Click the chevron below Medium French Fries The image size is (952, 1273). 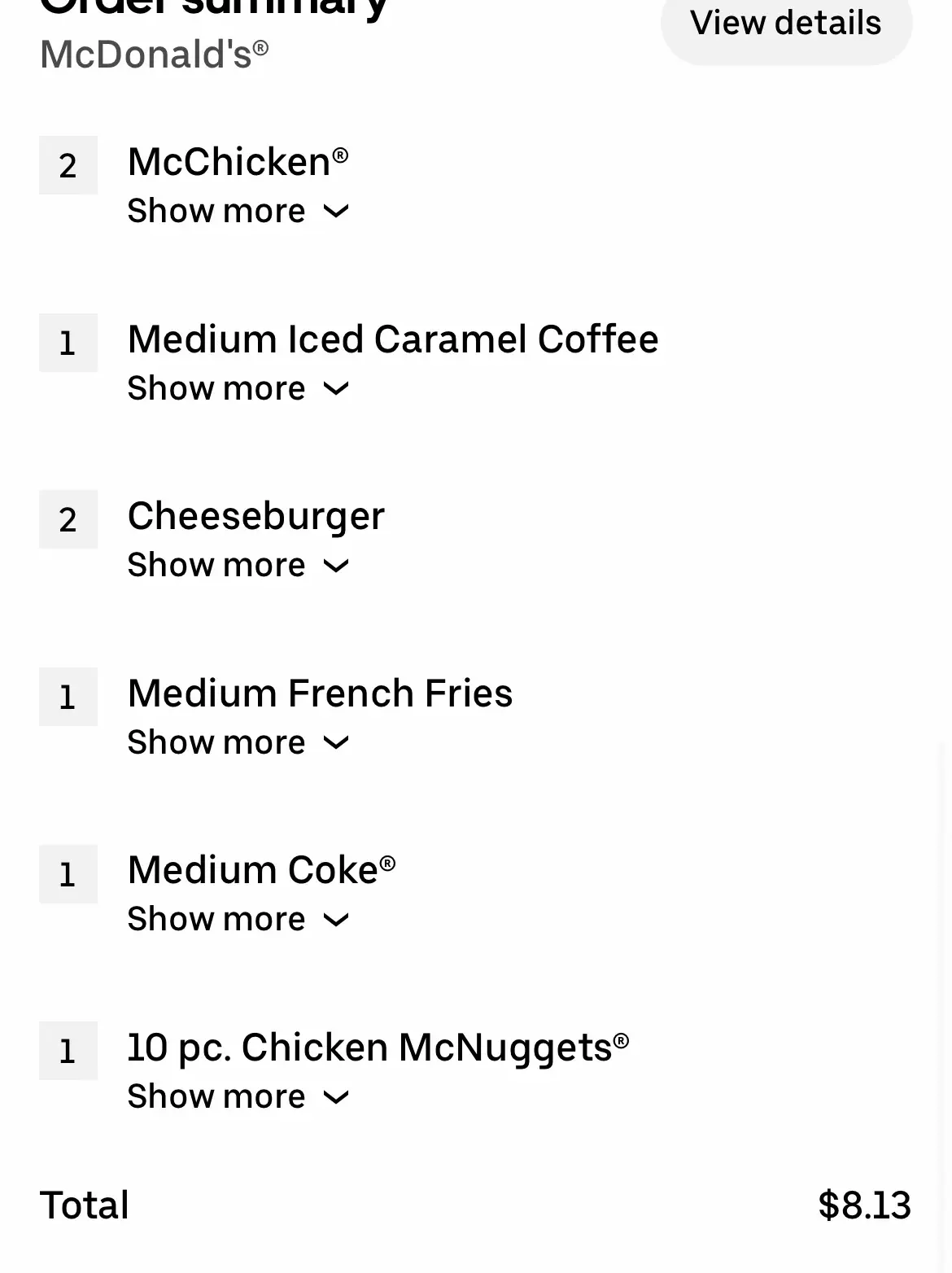point(336,743)
